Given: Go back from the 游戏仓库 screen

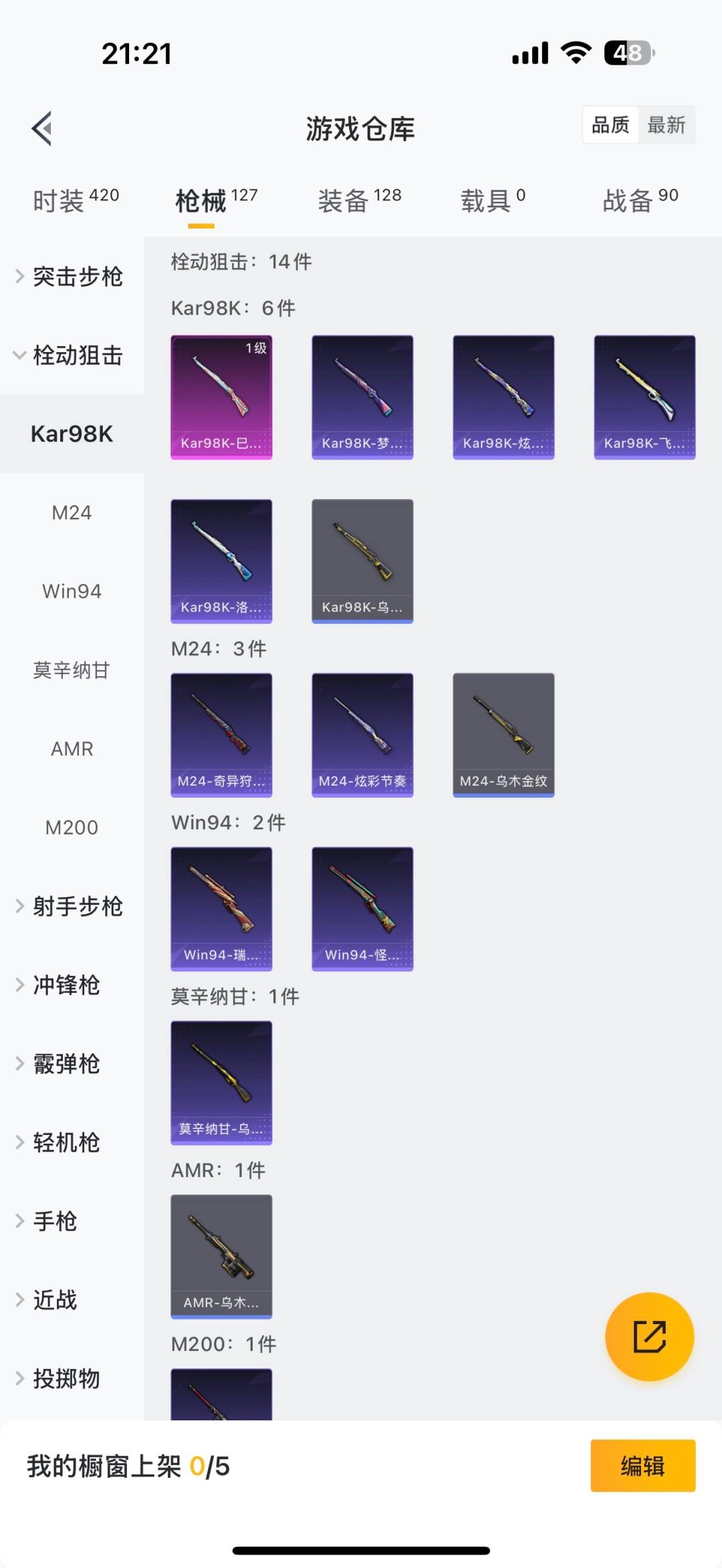Looking at the screenshot, I should (42, 128).
